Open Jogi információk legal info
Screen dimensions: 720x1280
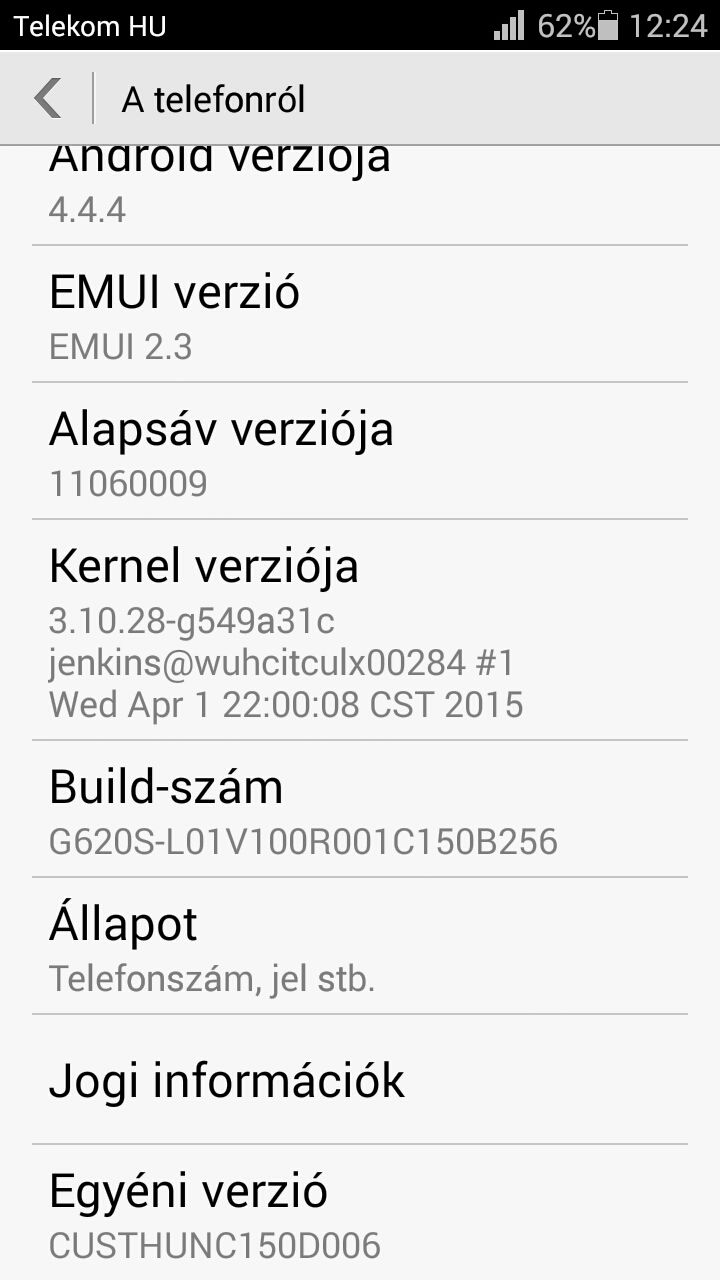coord(360,1079)
